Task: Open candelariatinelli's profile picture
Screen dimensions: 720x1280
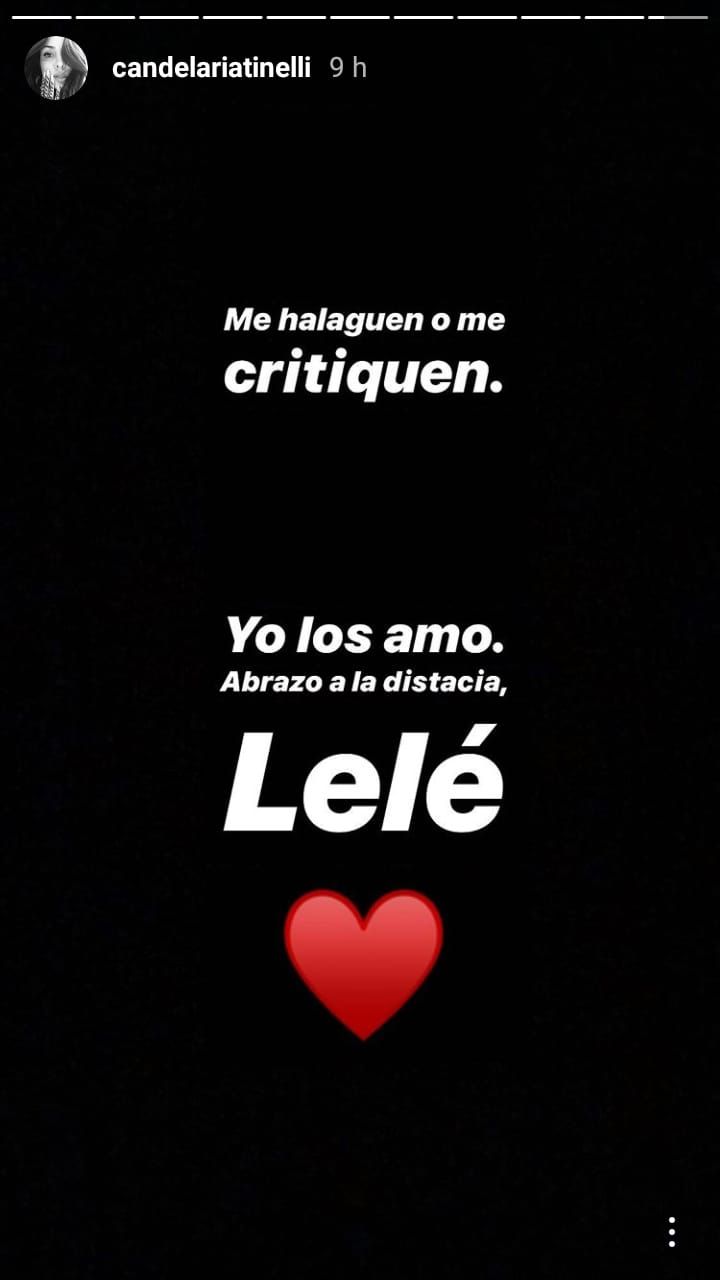Action: click(56, 68)
